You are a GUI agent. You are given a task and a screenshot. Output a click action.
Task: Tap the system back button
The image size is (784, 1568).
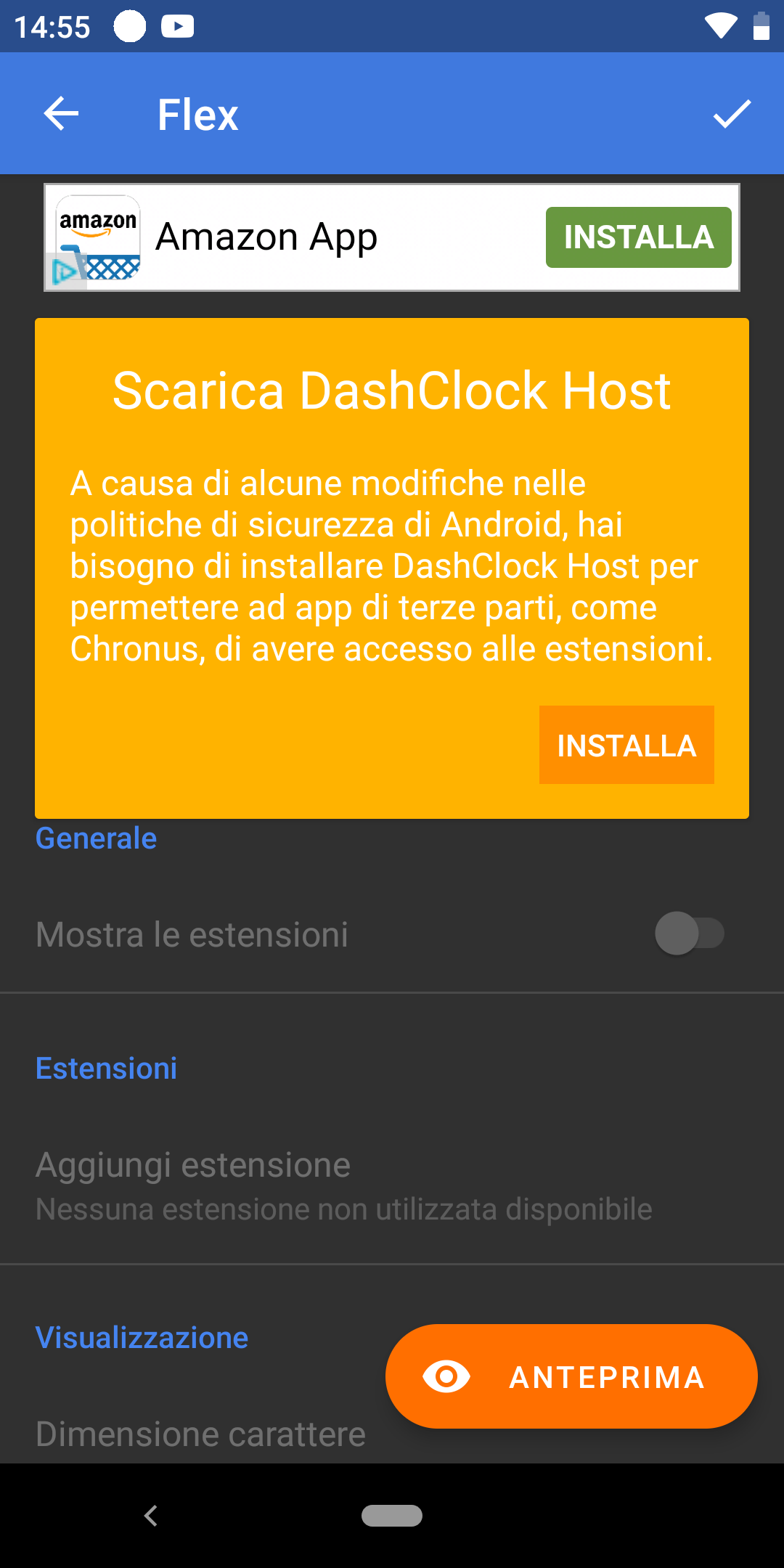pyautogui.click(x=150, y=1516)
